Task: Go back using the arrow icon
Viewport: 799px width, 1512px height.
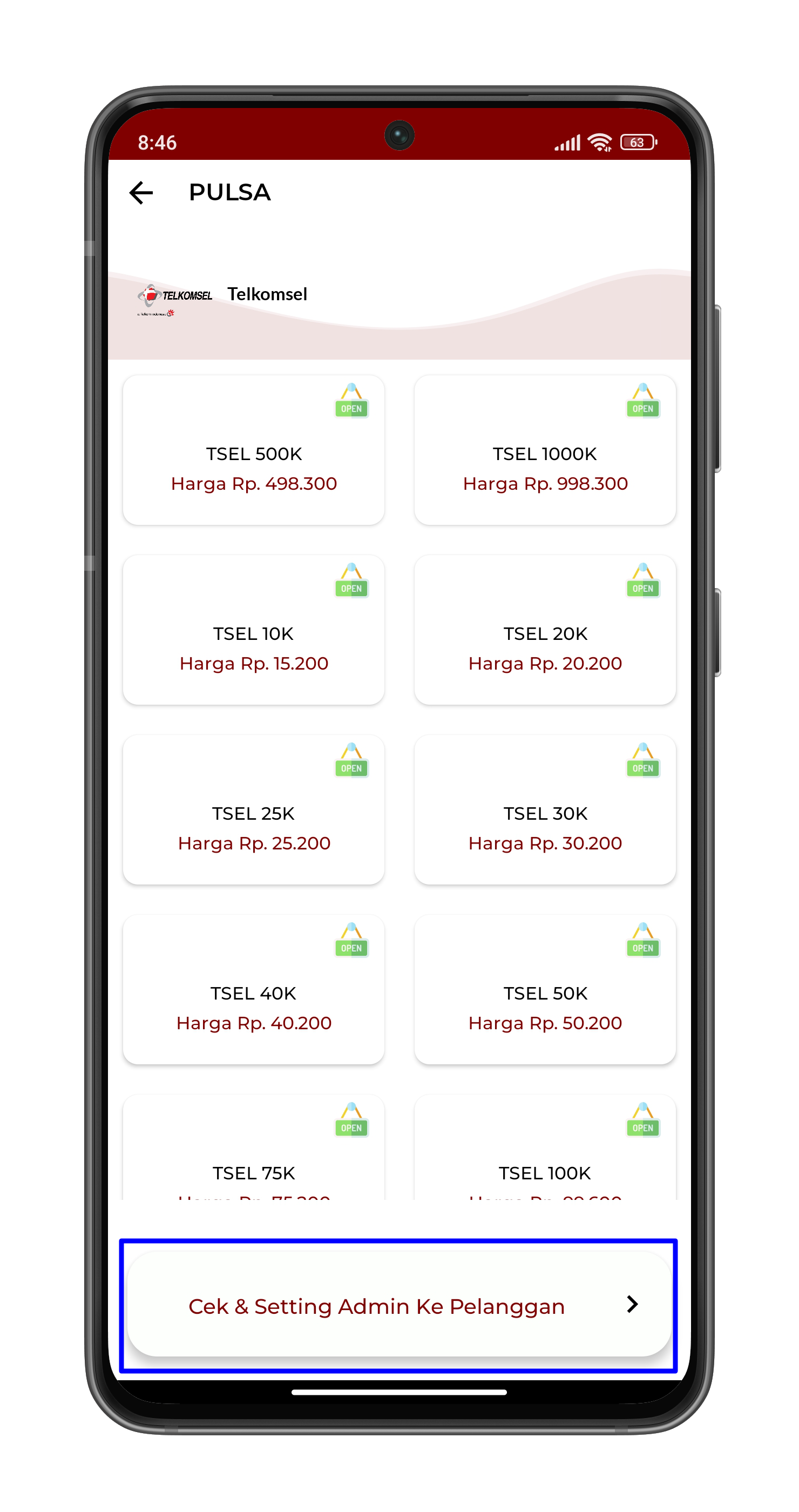Action: [x=141, y=193]
